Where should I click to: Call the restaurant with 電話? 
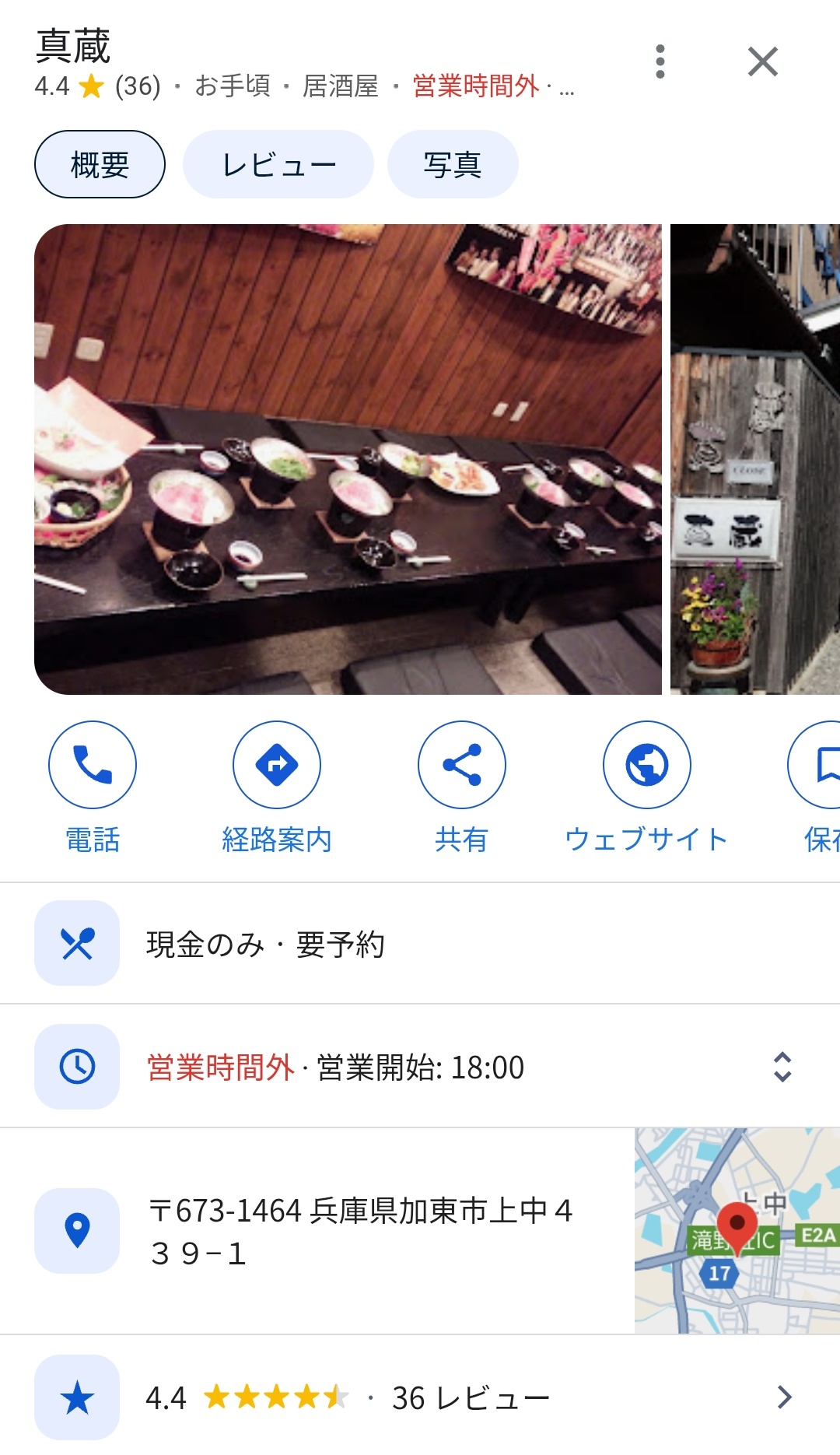click(93, 765)
